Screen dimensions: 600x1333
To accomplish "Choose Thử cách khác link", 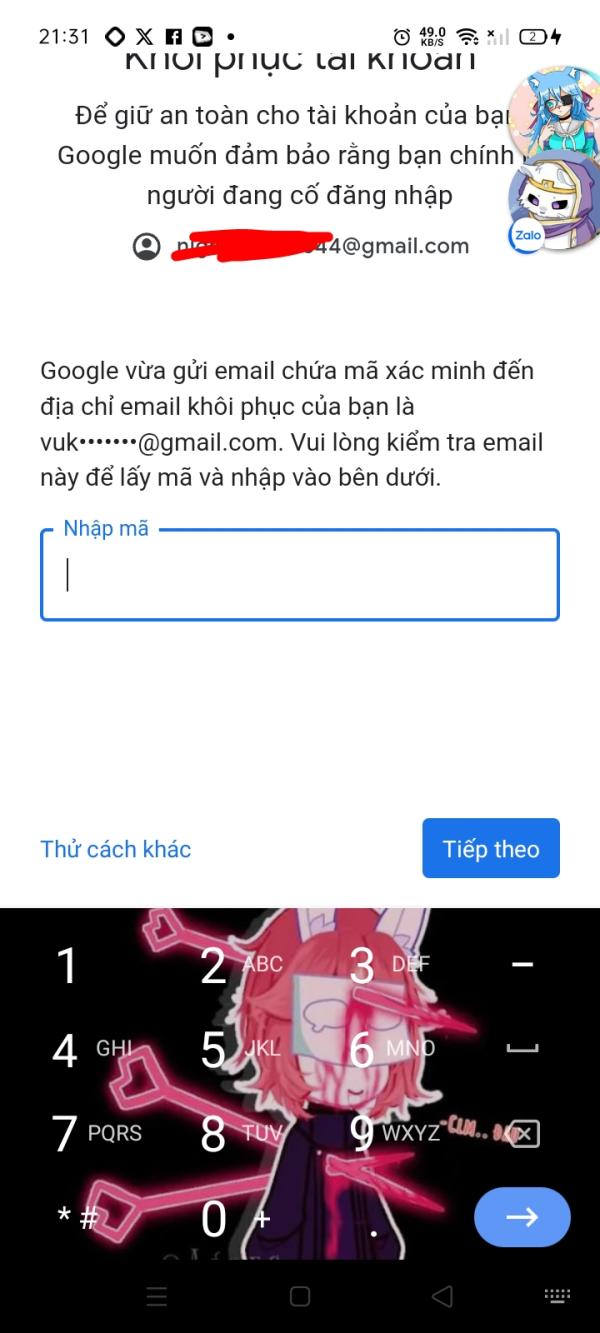I will click(x=115, y=849).
